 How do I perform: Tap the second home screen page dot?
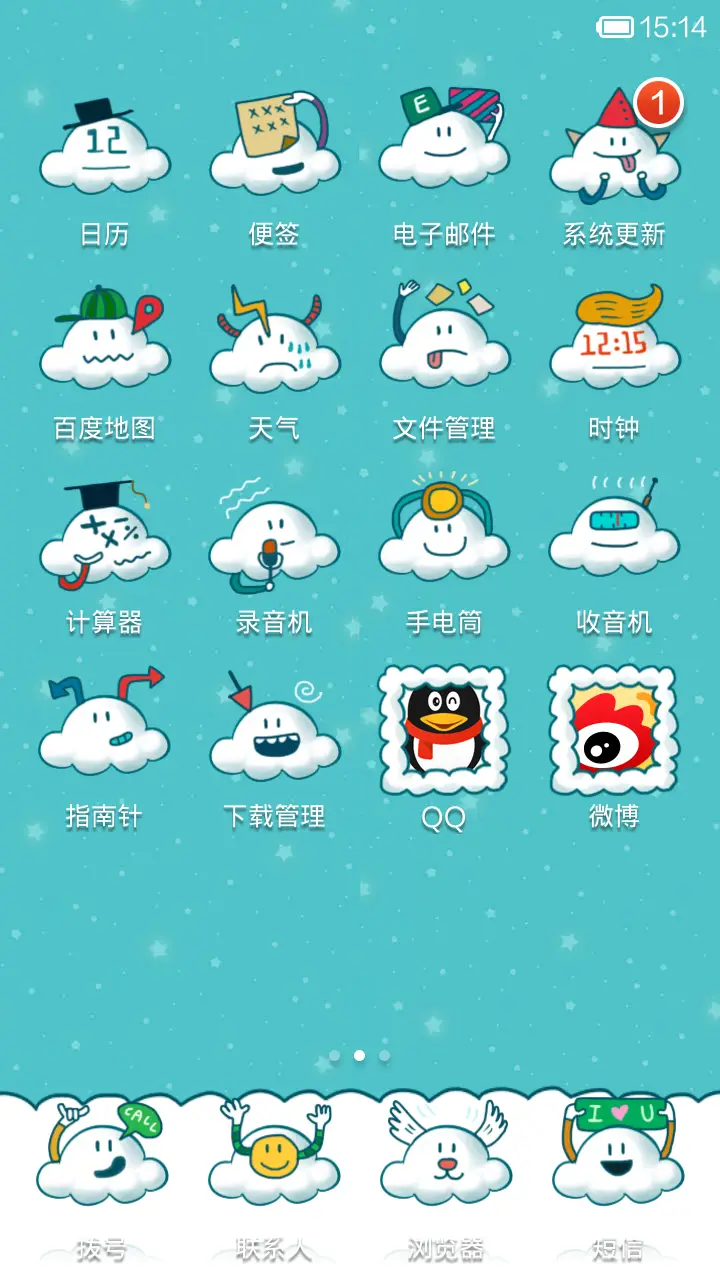tap(360, 1053)
